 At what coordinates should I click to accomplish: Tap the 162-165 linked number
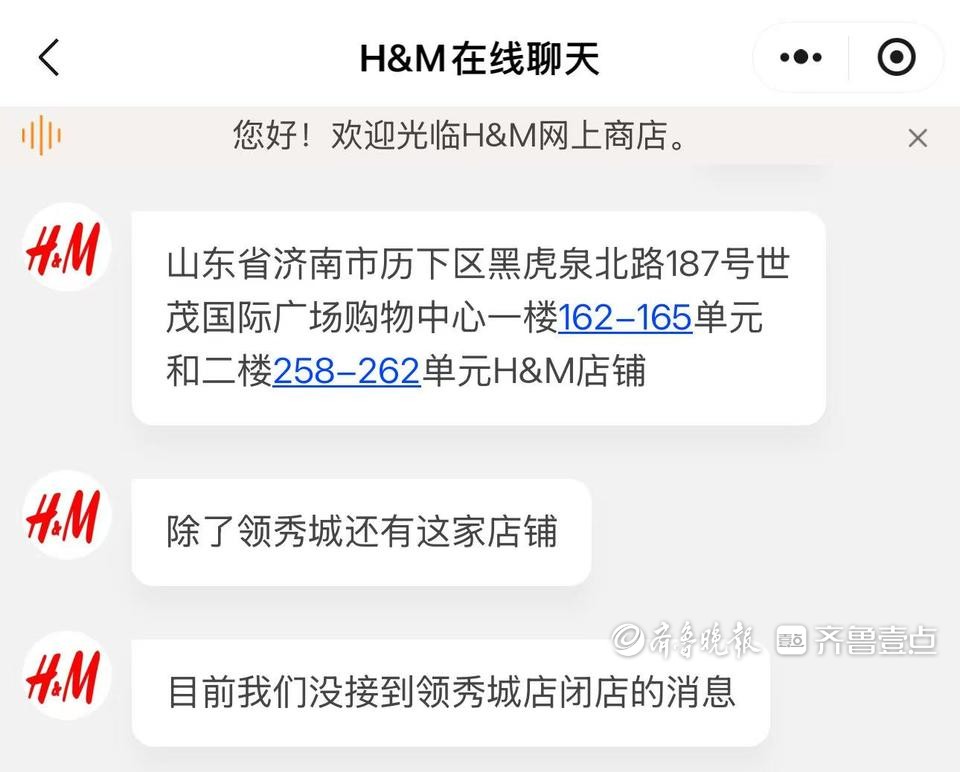625,319
